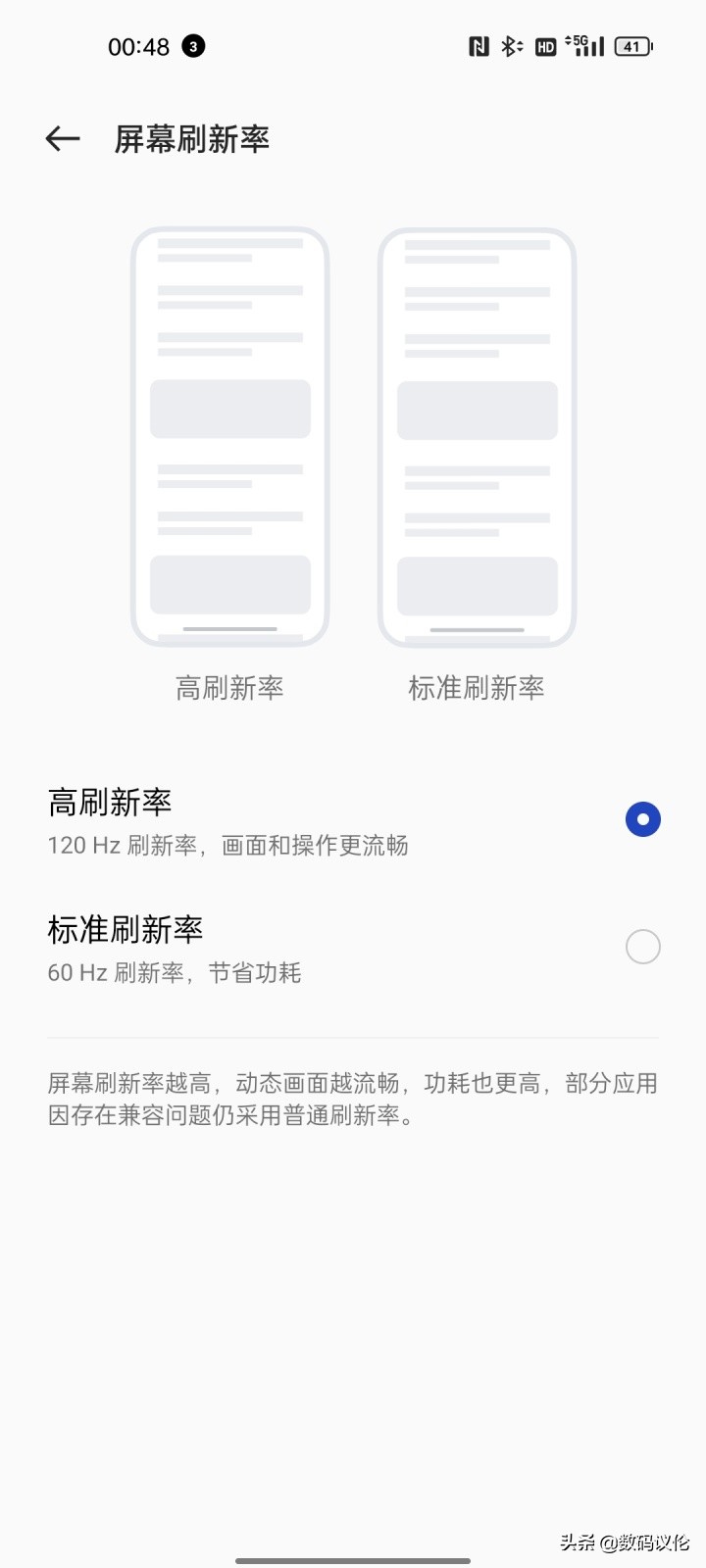Screen dimensions: 706x1568
Task: Tap the selected 高刷新率 radio button
Action: pos(642,818)
